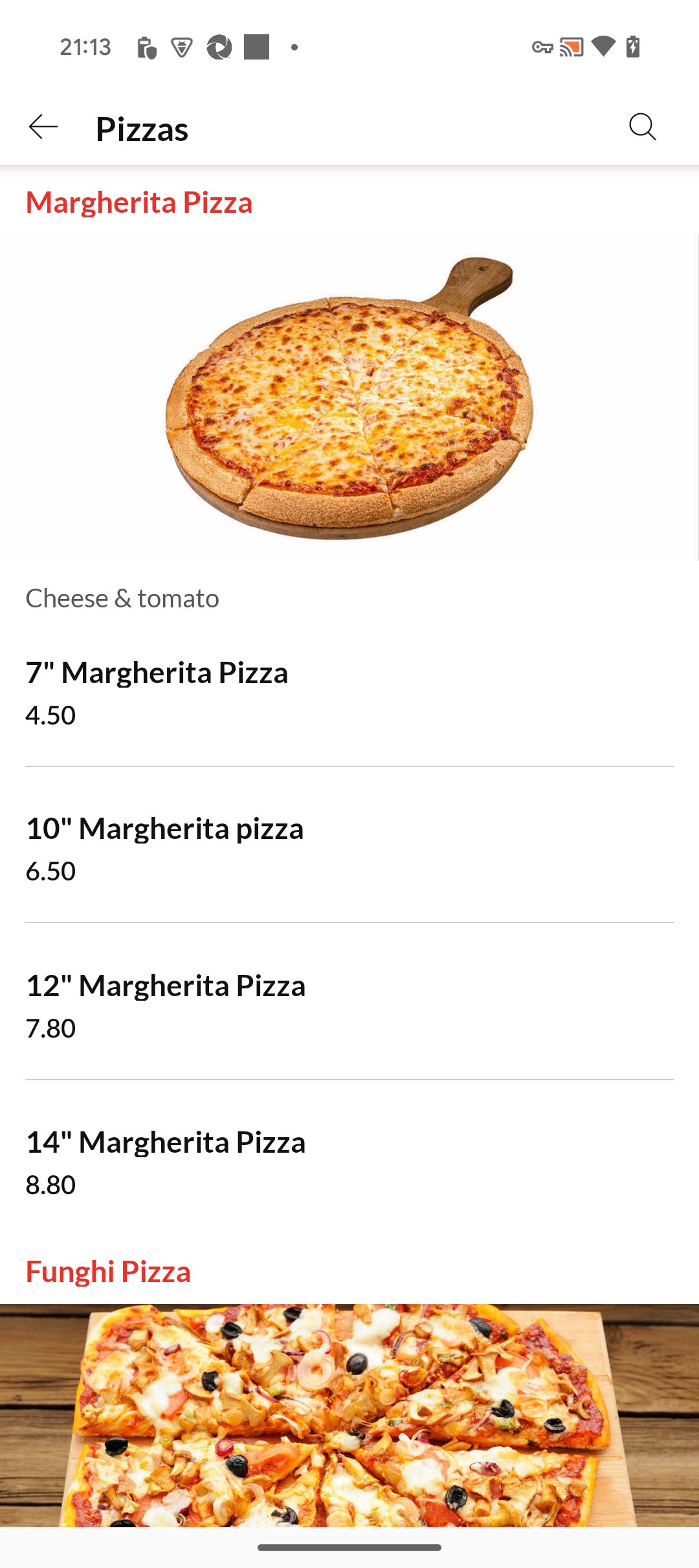The height and width of the screenshot is (1568, 699).
Task: Pick the 12" Margherita Pizza
Action: point(349,1005)
